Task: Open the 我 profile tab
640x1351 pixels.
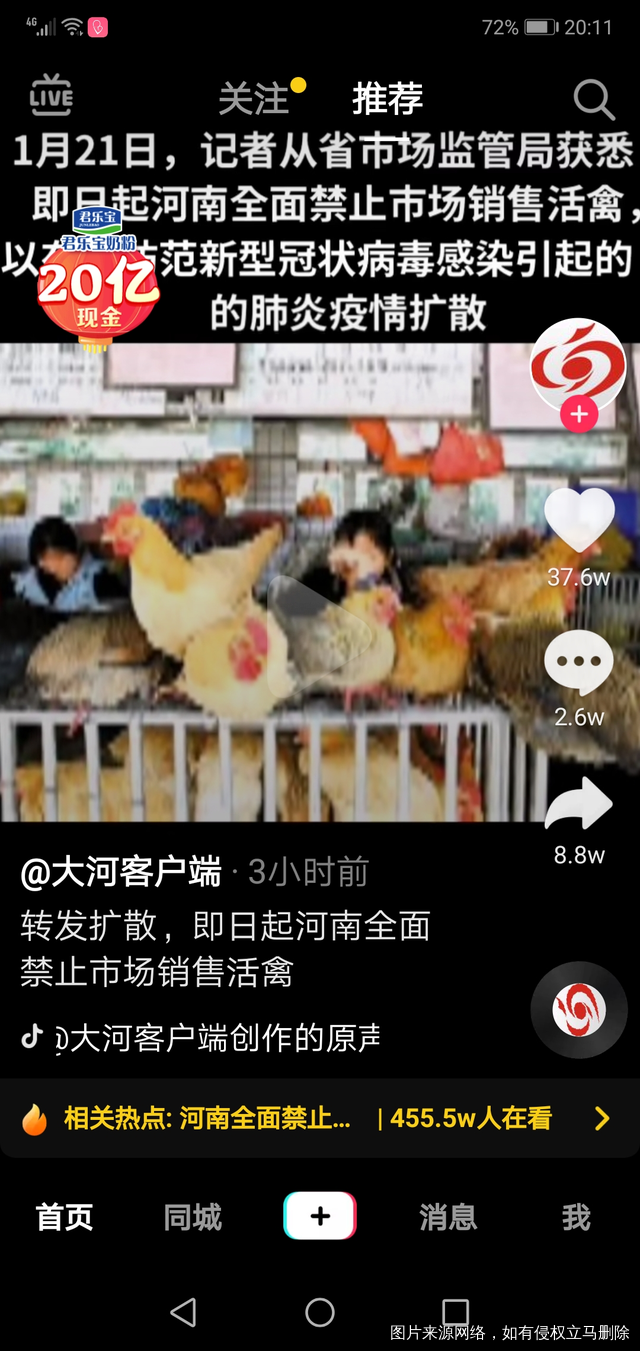Action: tap(576, 1217)
